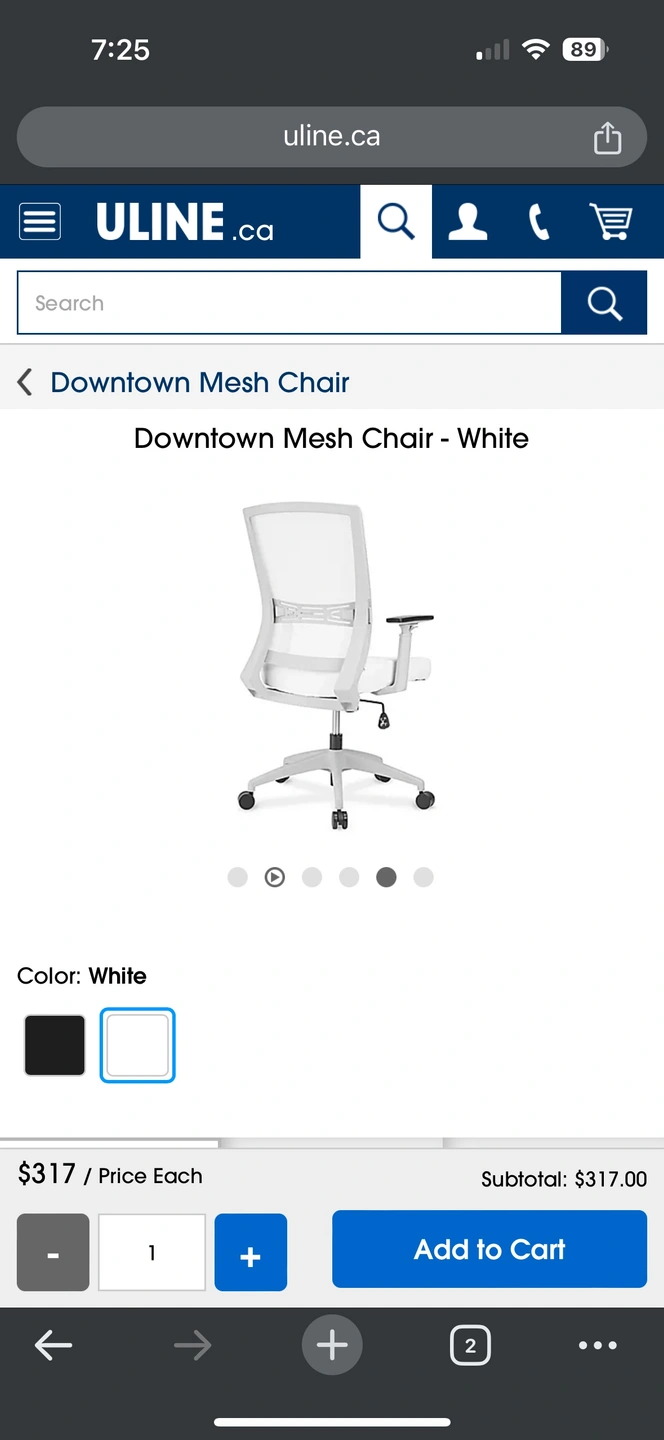Viewport: 664px width, 1440px height.
Task: Tap the ULINE.ca logo to go home
Action: (184, 222)
